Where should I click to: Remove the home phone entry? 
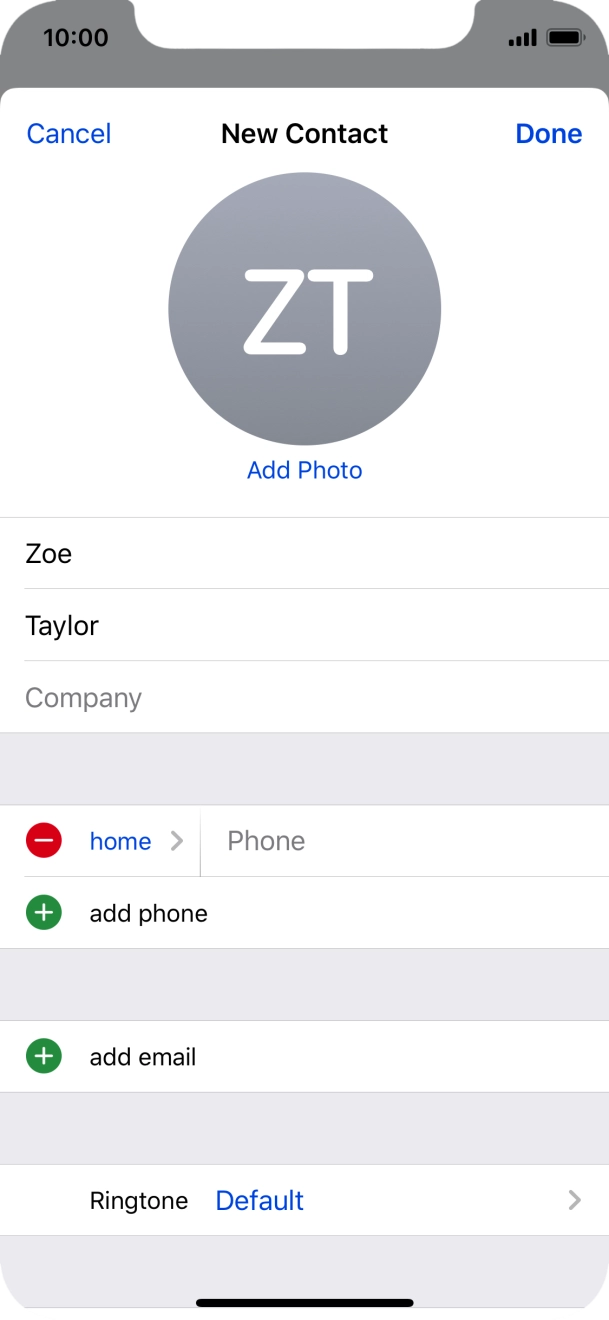click(x=44, y=841)
